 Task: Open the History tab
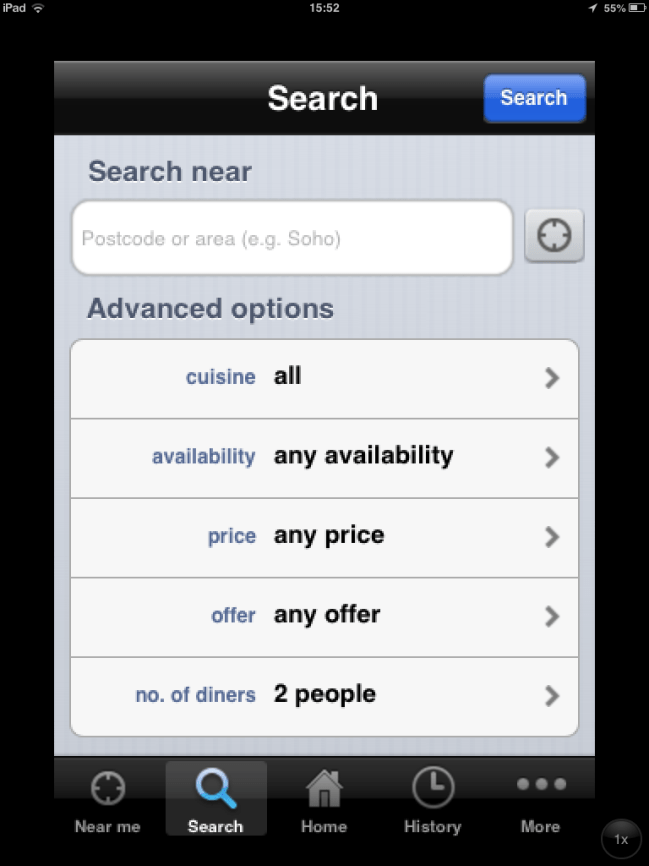432,800
